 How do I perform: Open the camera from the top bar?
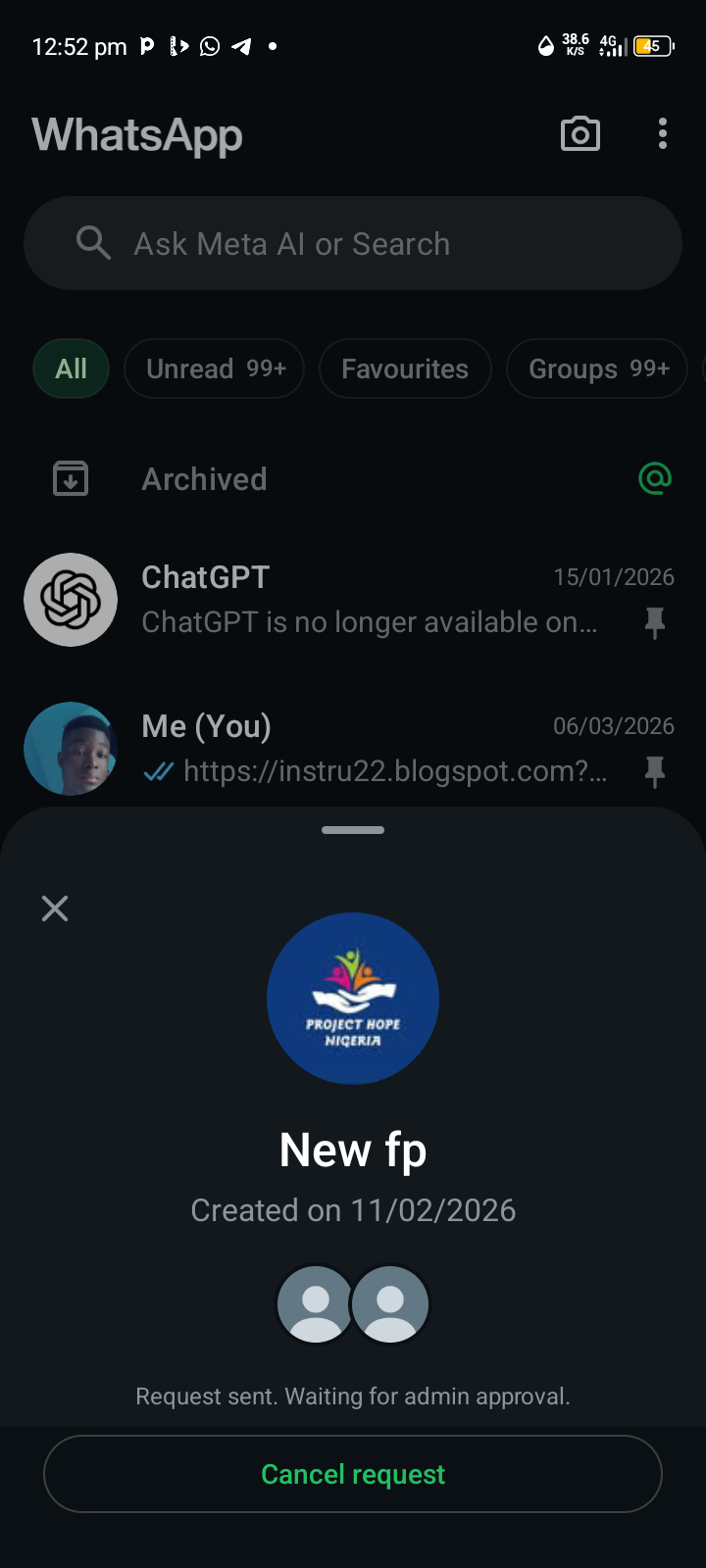click(x=580, y=134)
